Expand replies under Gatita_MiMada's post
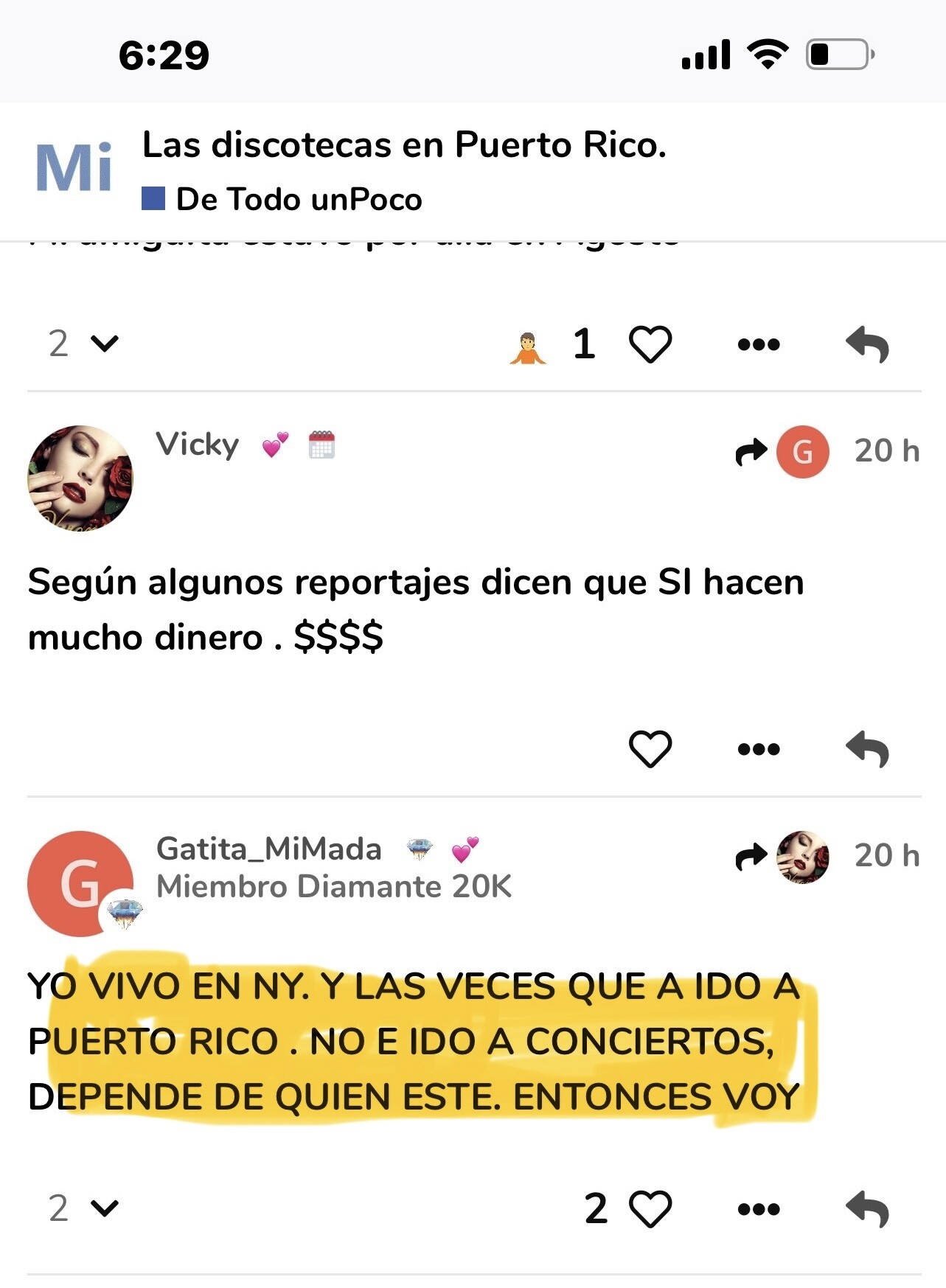 (83, 1208)
